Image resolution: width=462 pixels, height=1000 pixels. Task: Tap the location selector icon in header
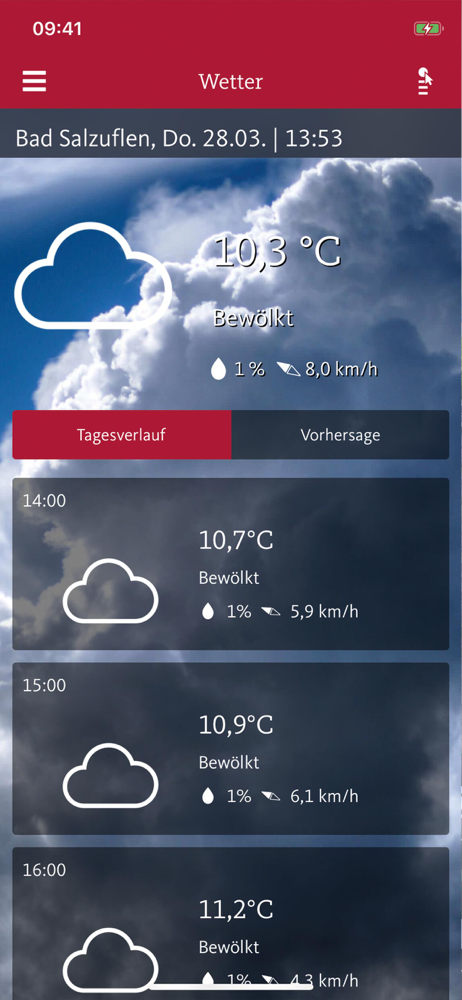[x=426, y=82]
